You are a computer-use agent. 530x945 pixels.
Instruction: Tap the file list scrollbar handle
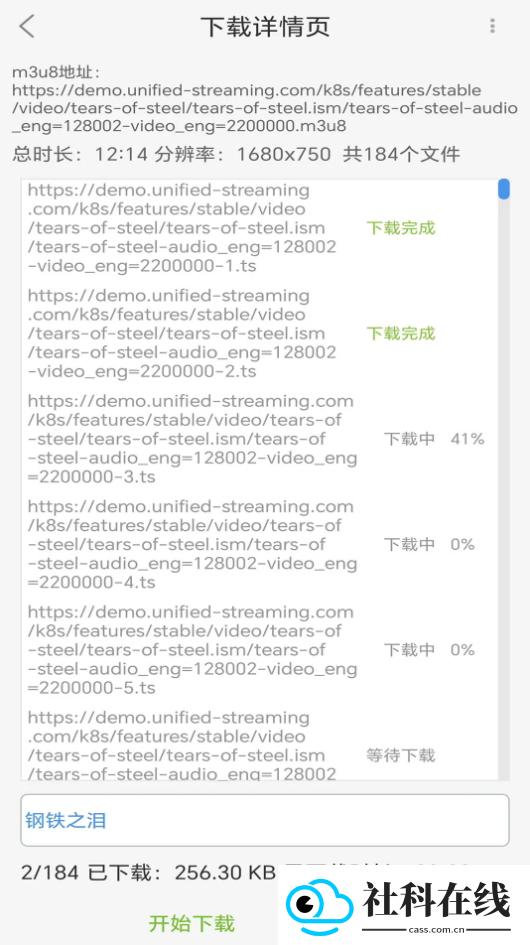click(x=503, y=189)
